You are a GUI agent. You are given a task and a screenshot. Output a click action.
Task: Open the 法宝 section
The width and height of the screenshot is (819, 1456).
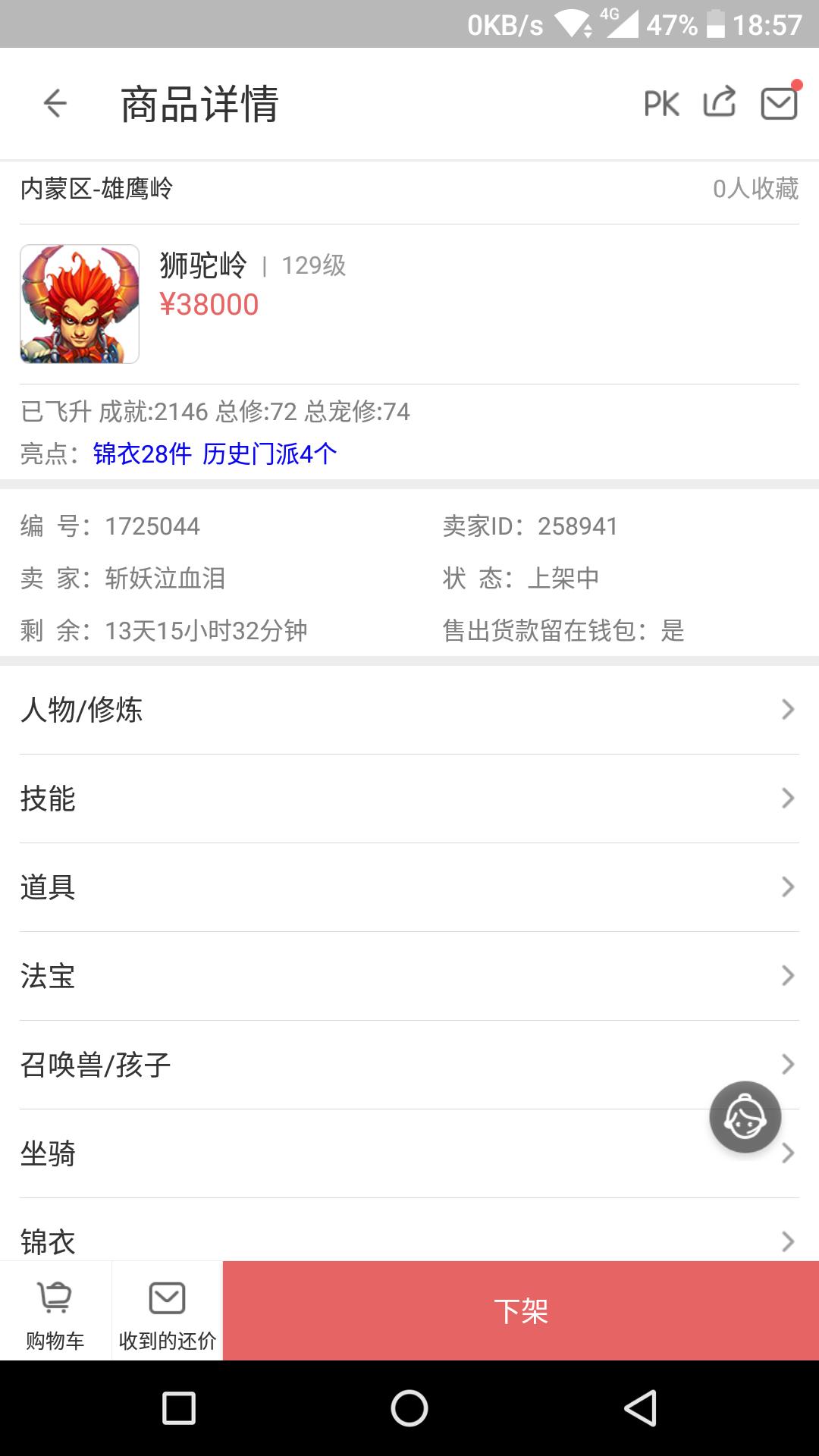[x=409, y=976]
